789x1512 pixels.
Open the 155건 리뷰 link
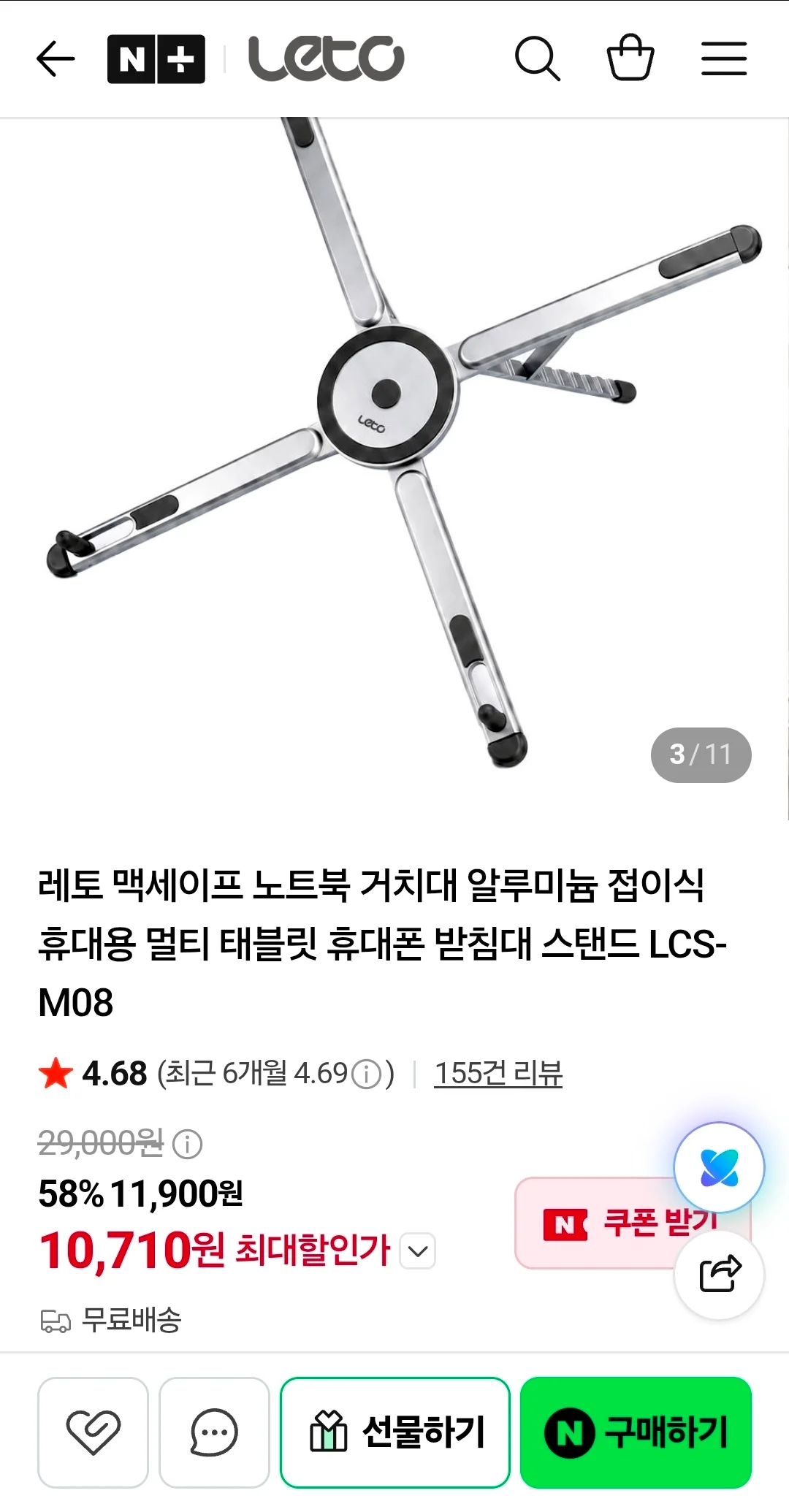pyautogui.click(x=498, y=1073)
